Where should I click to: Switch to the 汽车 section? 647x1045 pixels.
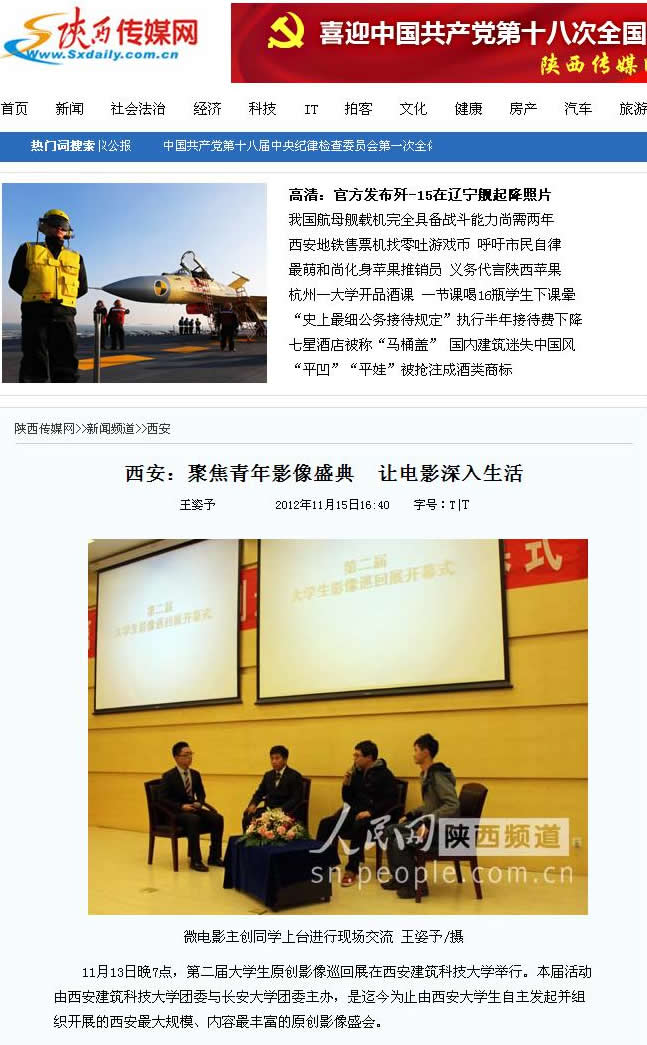[578, 109]
